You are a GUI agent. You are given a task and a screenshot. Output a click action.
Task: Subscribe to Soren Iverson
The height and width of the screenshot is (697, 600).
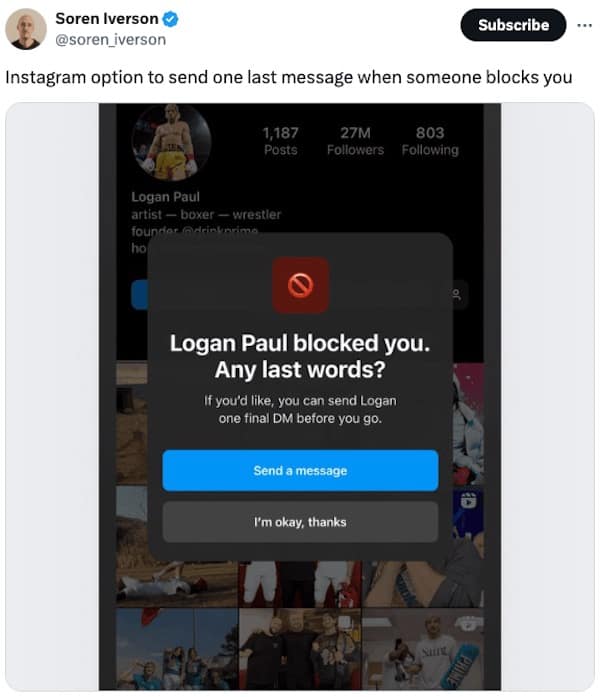point(513,25)
